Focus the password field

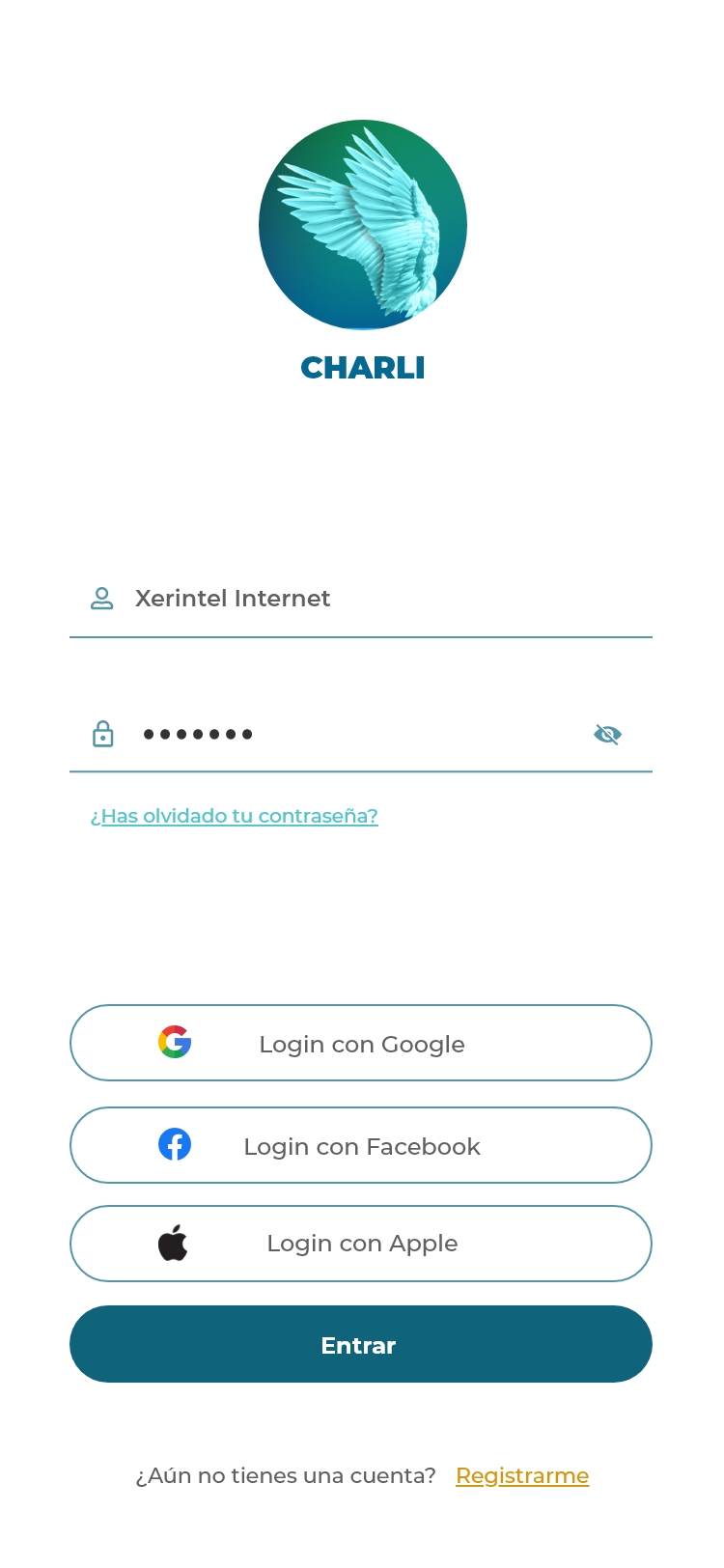pyautogui.click(x=348, y=735)
